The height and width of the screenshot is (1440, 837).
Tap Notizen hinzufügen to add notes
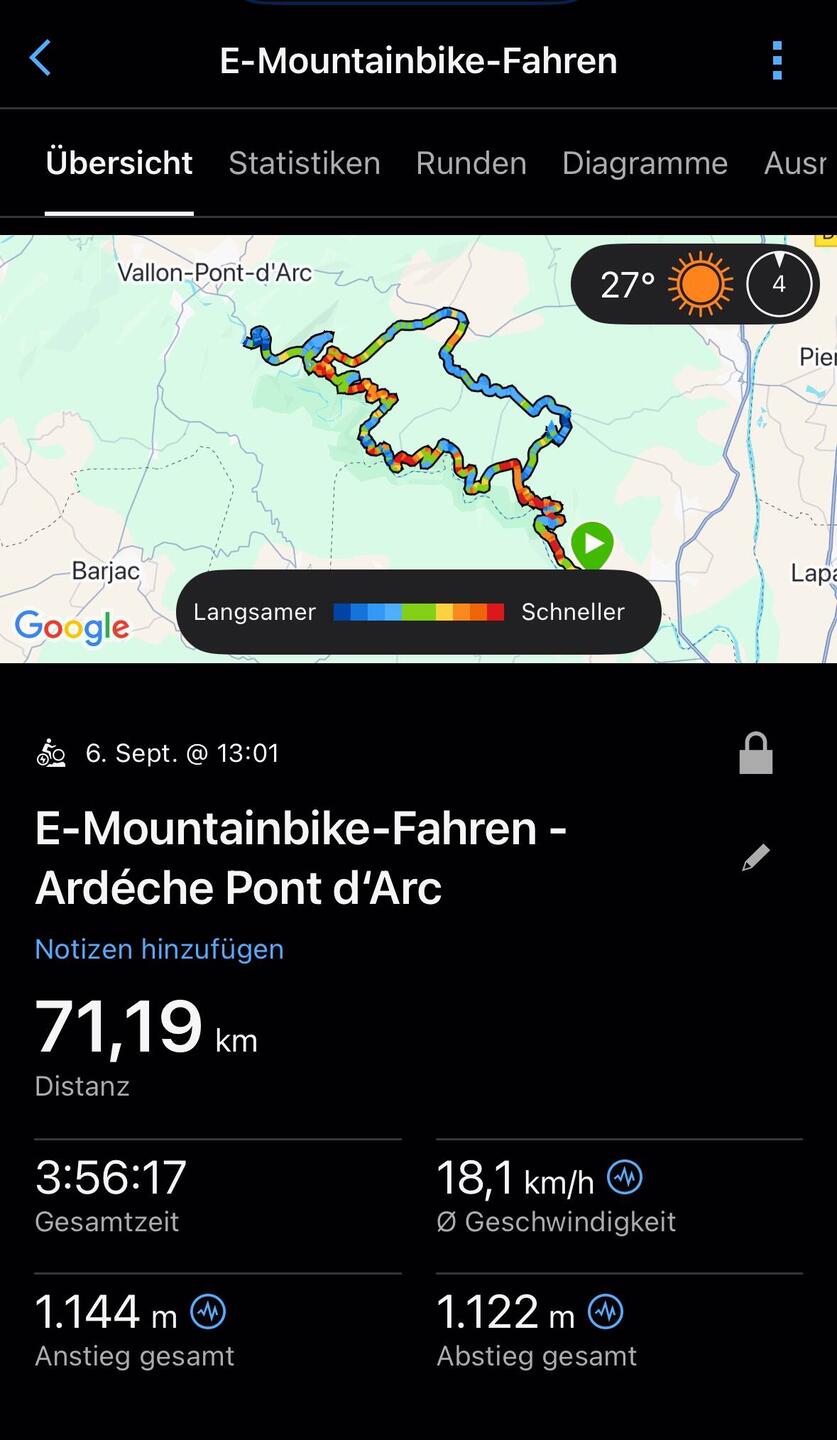point(159,949)
